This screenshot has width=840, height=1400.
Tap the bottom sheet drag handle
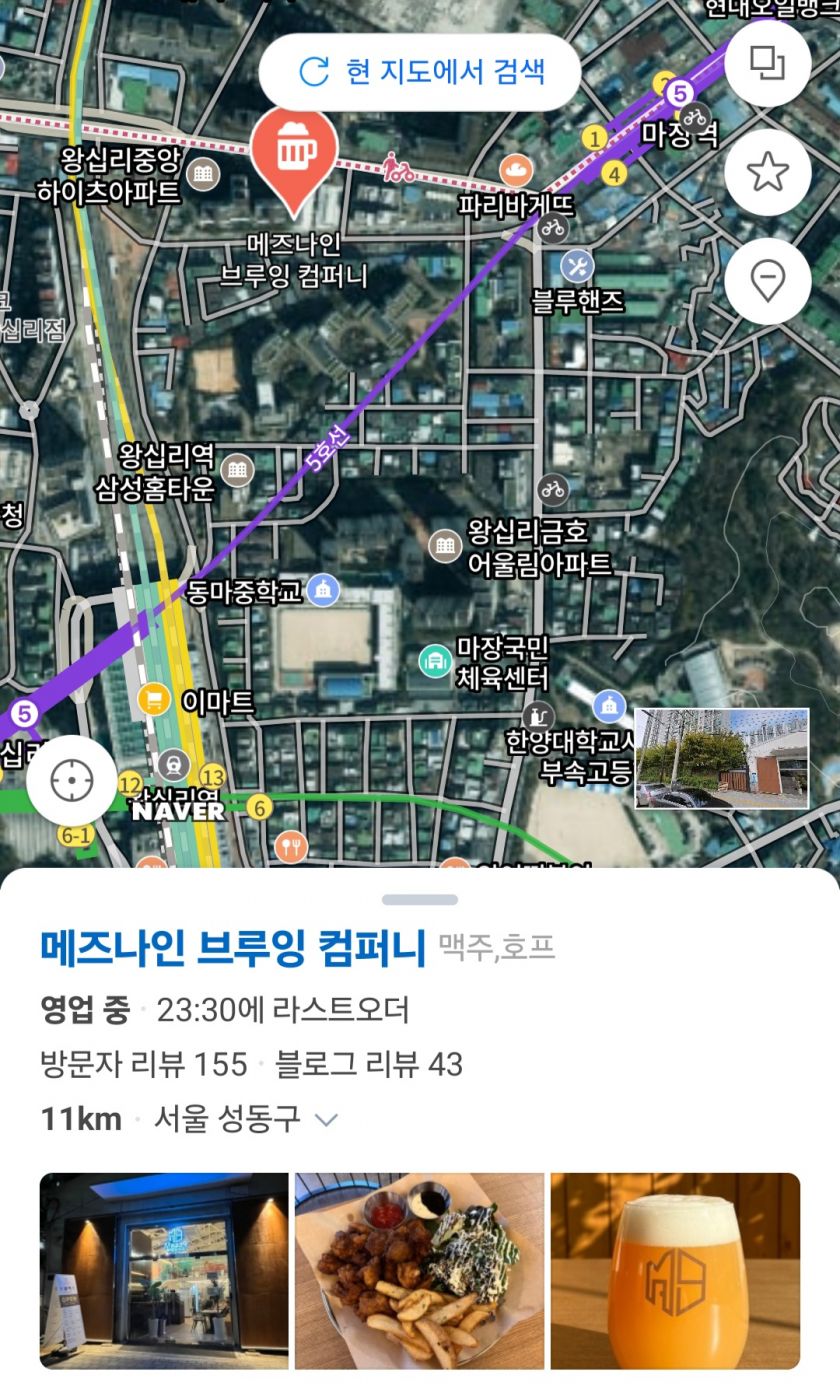tap(420, 900)
